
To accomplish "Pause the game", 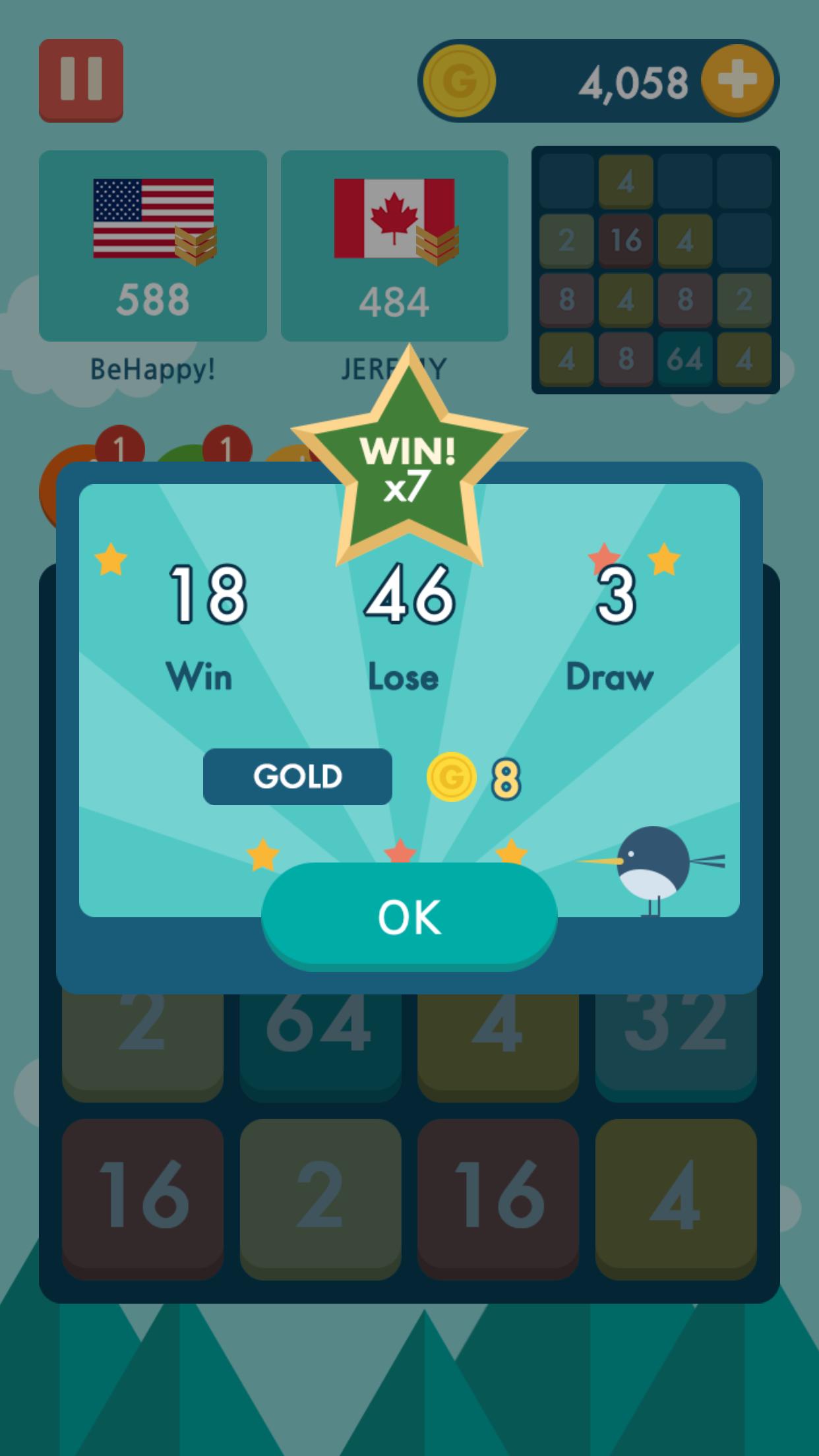I will pos(81,80).
